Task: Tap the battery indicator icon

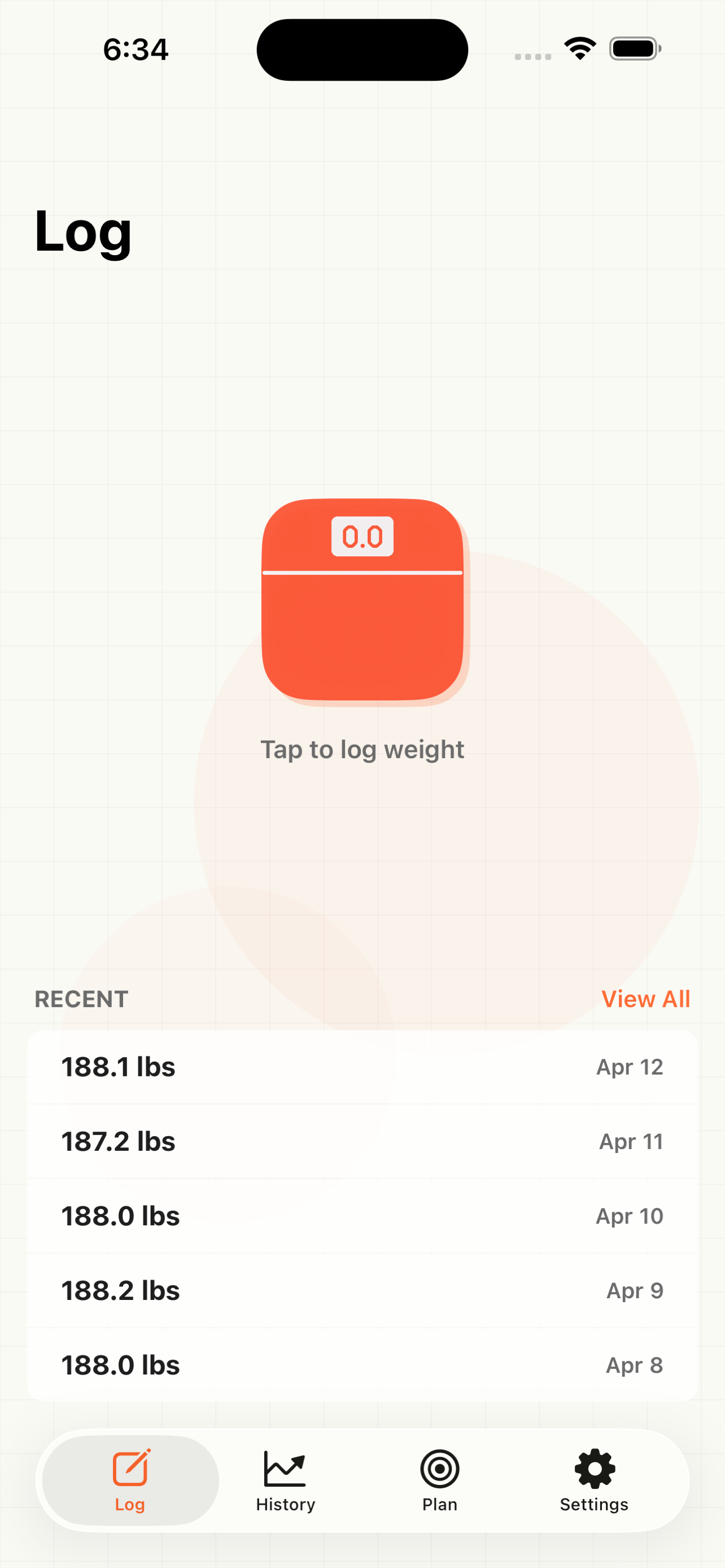Action: [634, 49]
